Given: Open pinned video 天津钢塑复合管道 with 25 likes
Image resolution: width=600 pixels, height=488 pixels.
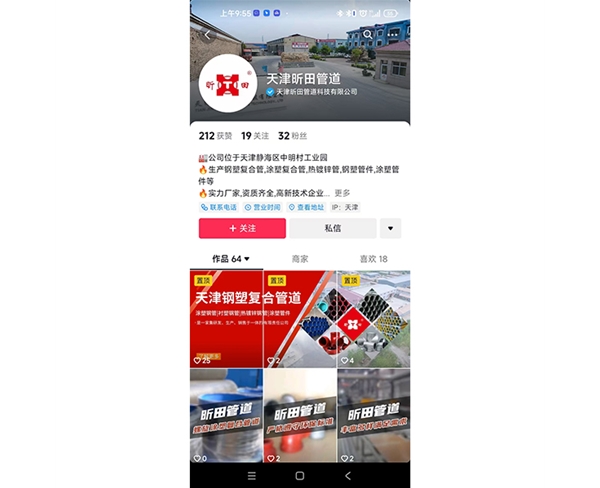Looking at the screenshot, I should click(x=226, y=318).
